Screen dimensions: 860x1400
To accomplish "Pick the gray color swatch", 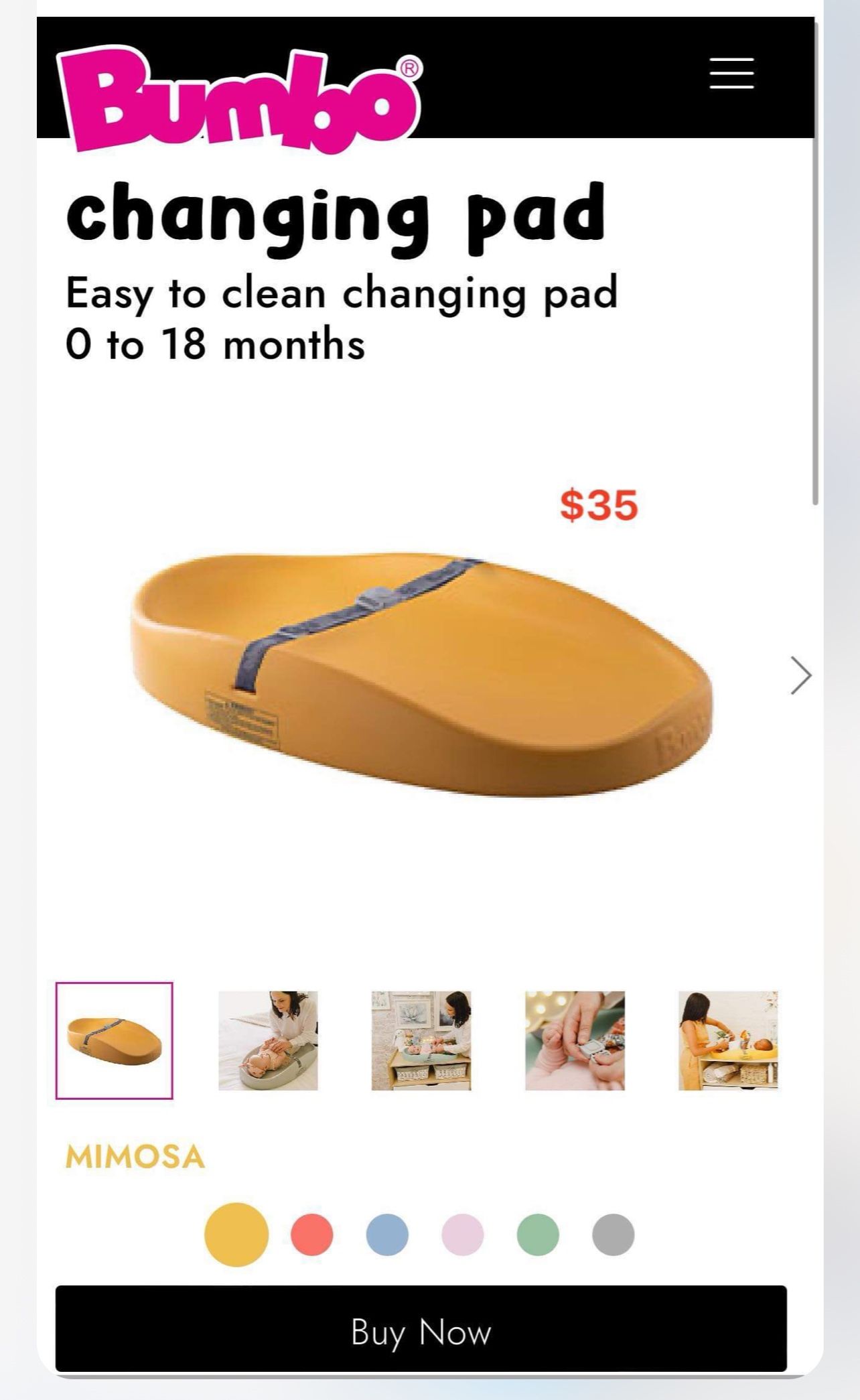I will point(614,1235).
